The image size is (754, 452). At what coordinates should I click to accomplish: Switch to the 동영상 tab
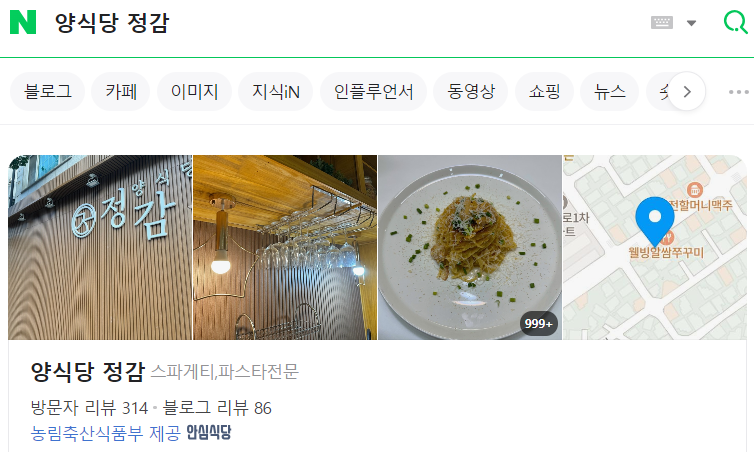pos(471,92)
